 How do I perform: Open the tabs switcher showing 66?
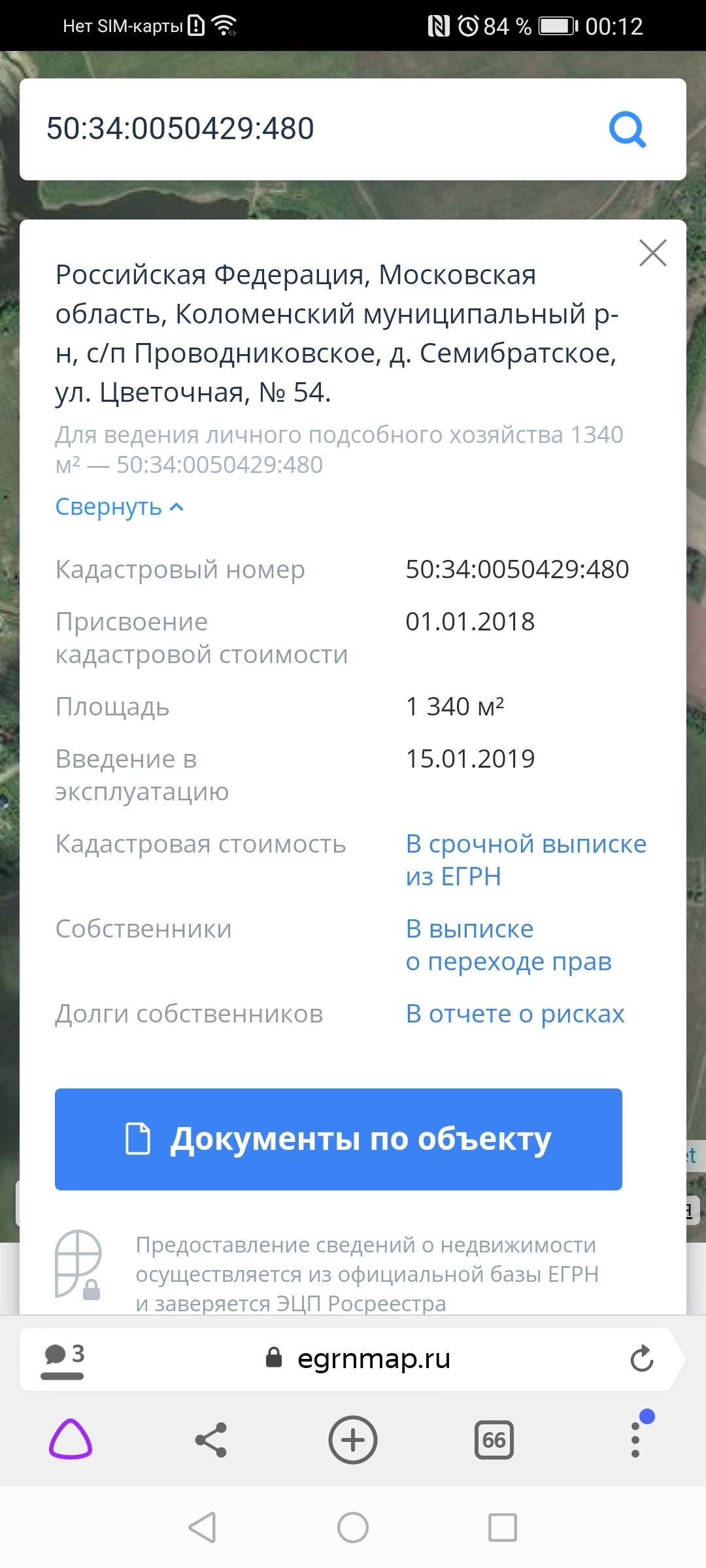click(x=494, y=1439)
